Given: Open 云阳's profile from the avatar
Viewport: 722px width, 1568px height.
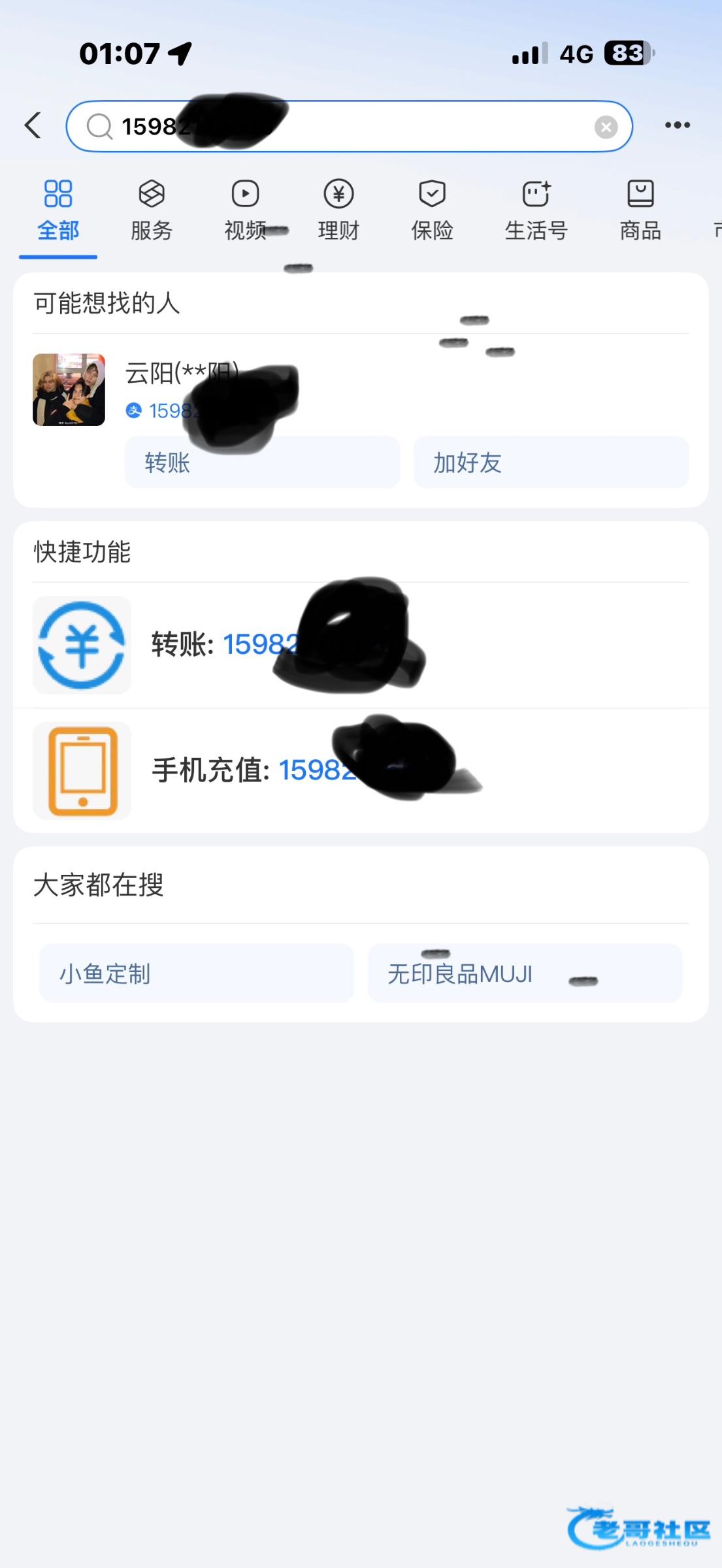Looking at the screenshot, I should click(69, 390).
